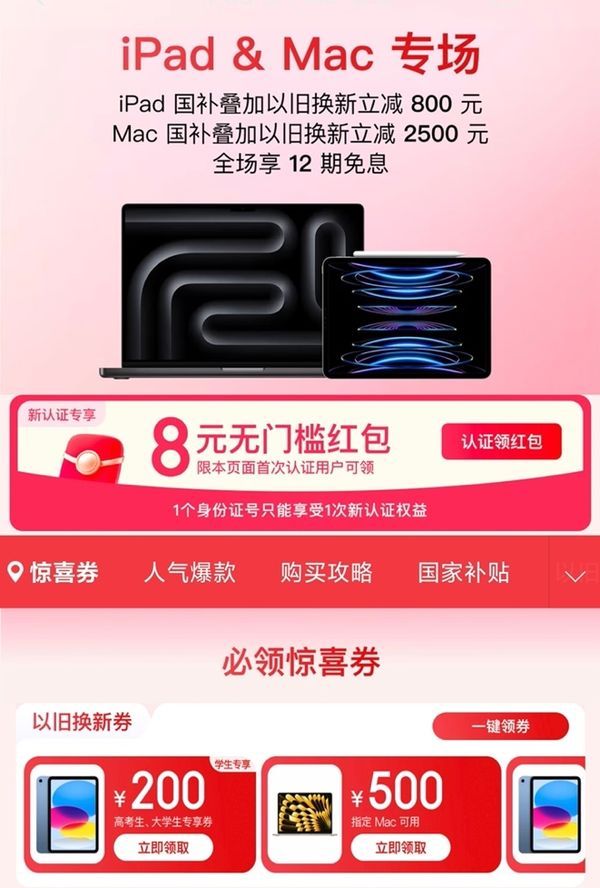600x888 pixels.
Task: Select the 国家补贴 tab
Action: coord(463,573)
